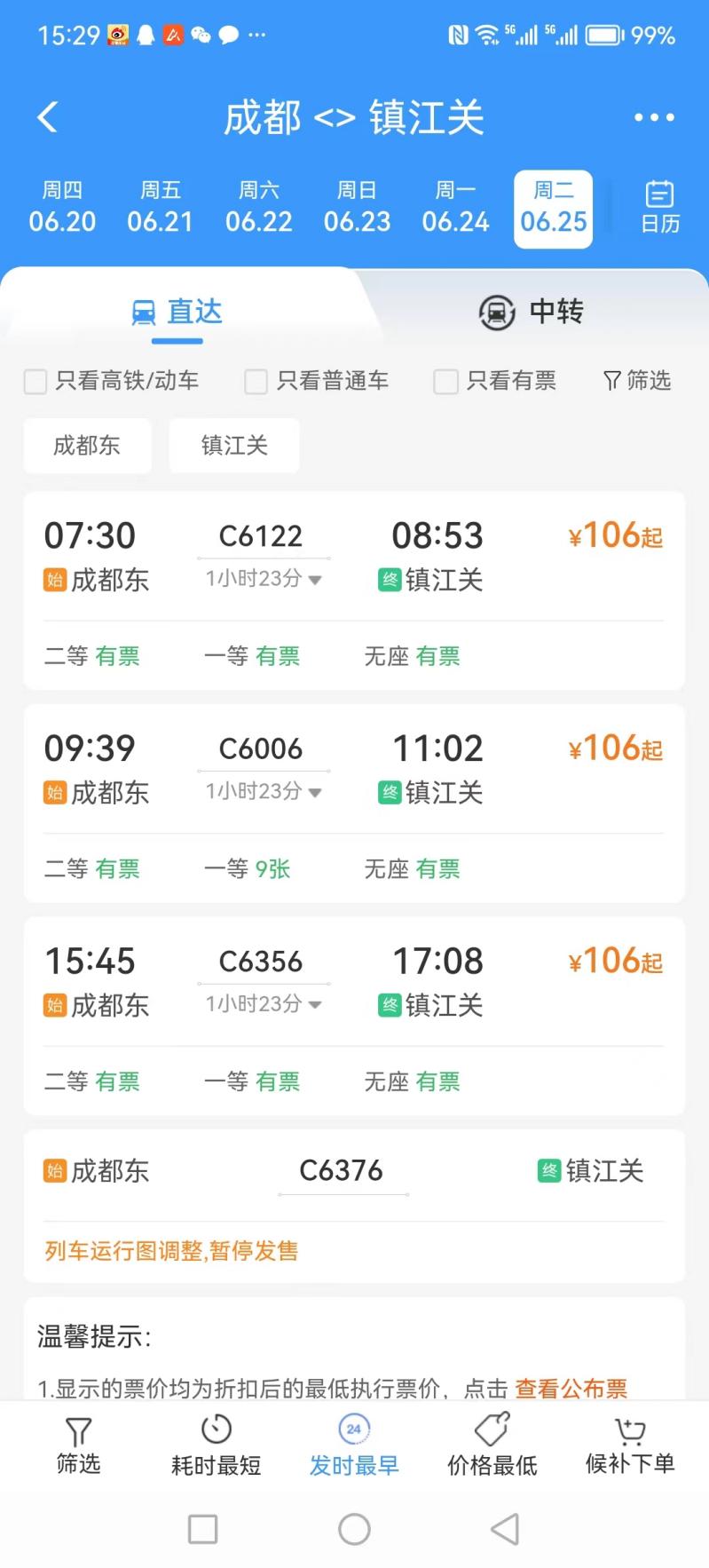
Task: Select date 周四 06.20
Action: [62, 208]
